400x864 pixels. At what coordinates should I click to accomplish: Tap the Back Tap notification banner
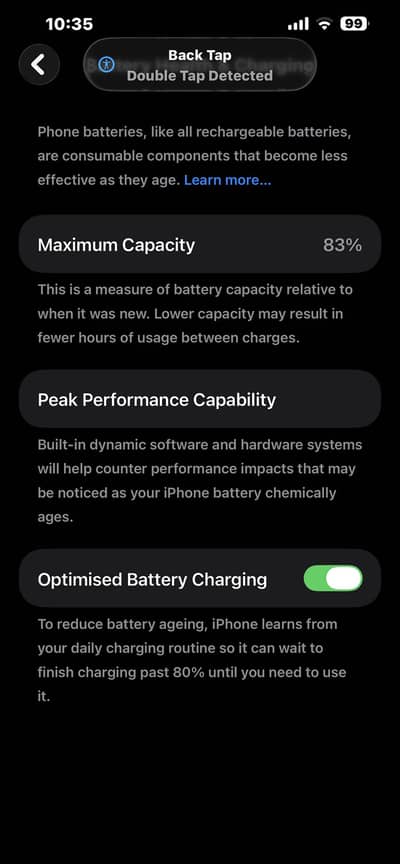(x=200, y=65)
